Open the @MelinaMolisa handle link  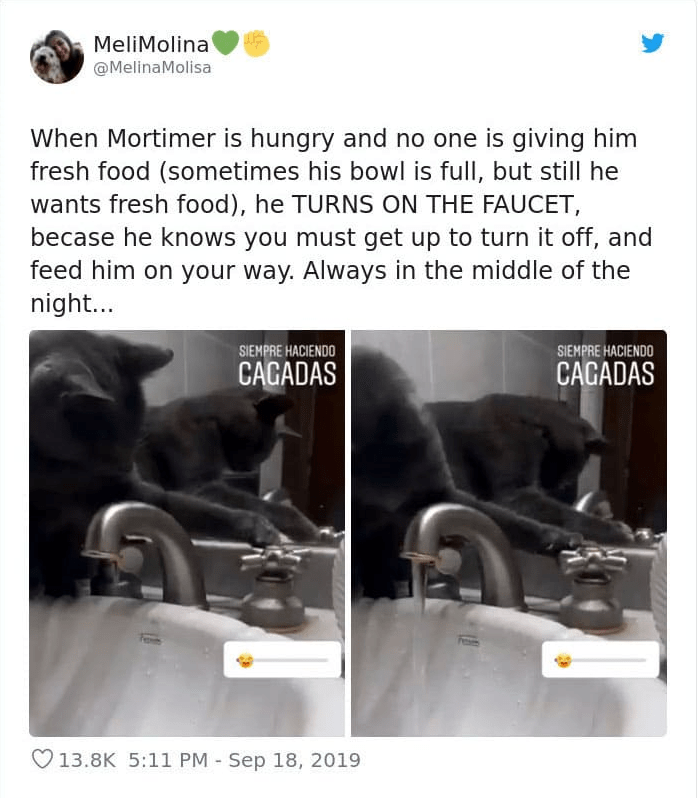point(152,68)
